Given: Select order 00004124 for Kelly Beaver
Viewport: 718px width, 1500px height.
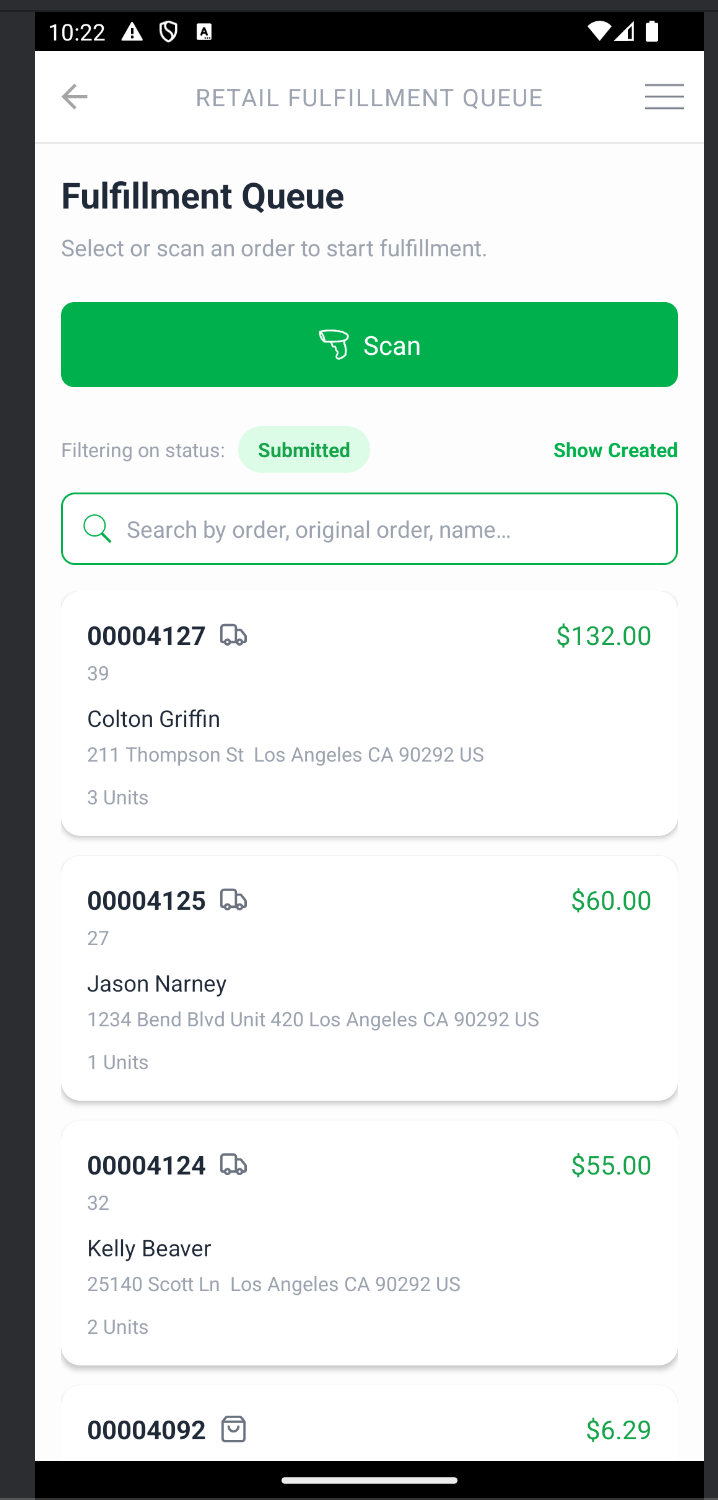Looking at the screenshot, I should pos(369,1244).
